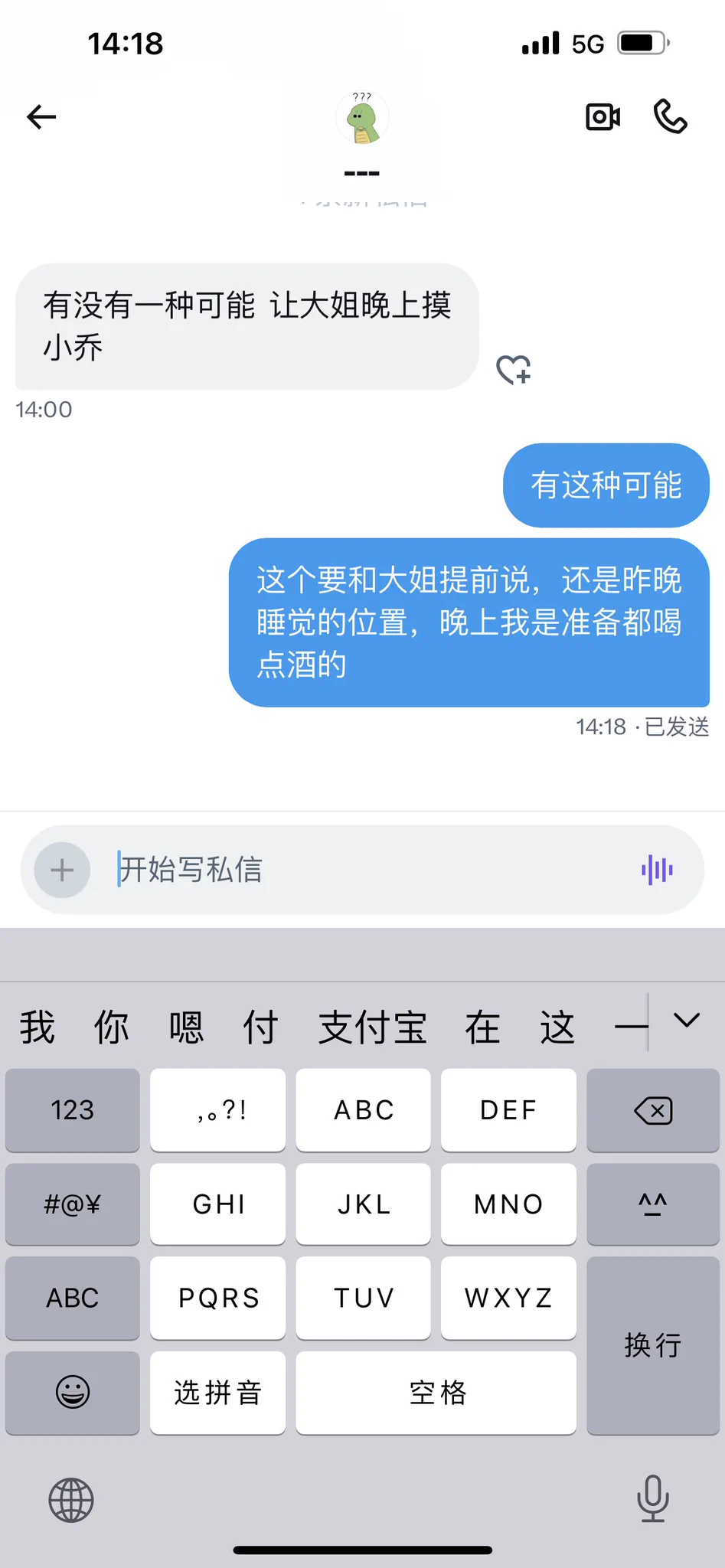Viewport: 725px width, 1568px height.
Task: Insert the suggested word 你
Action: click(x=112, y=1027)
